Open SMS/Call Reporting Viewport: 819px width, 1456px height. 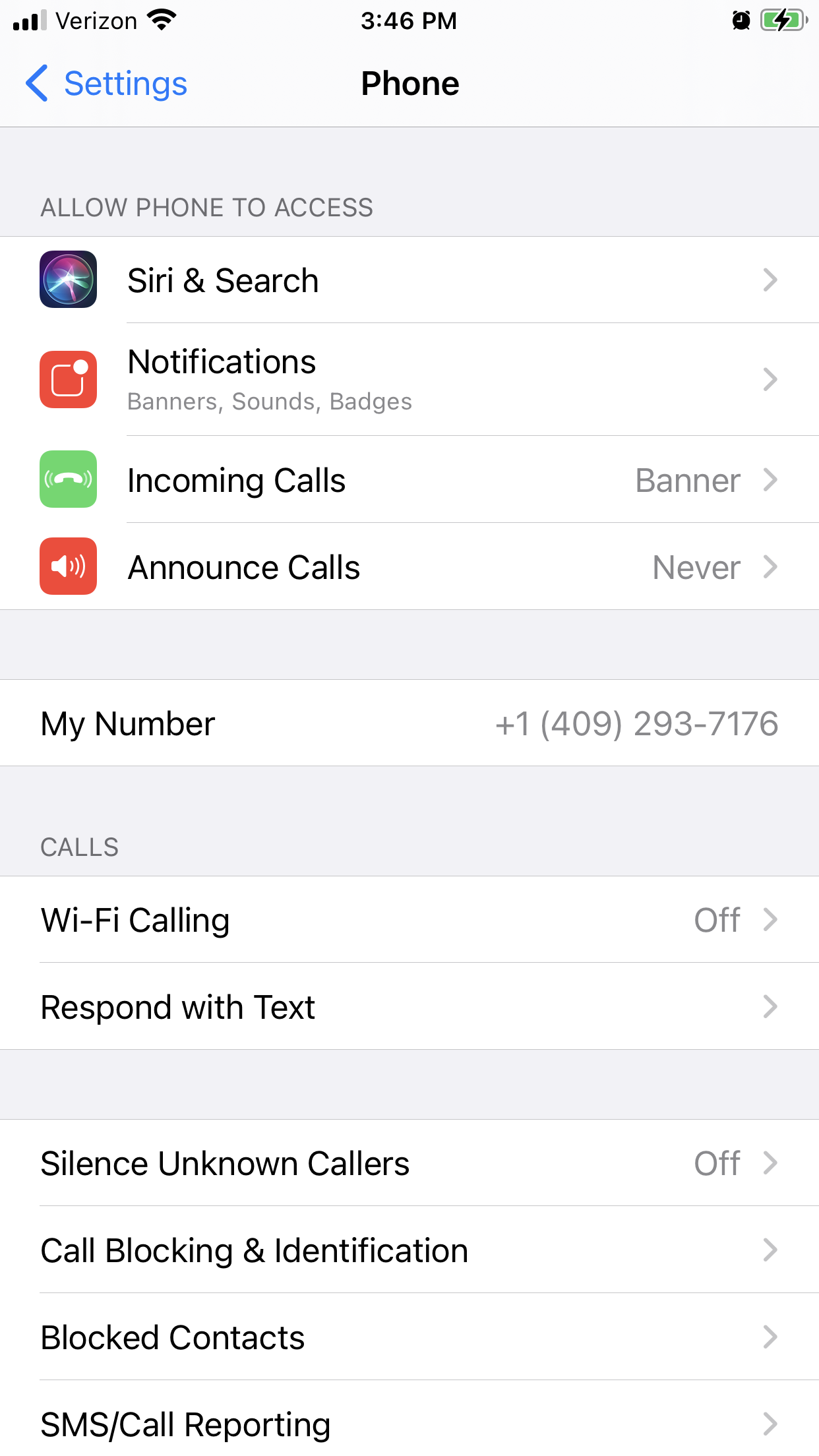[x=409, y=1424]
